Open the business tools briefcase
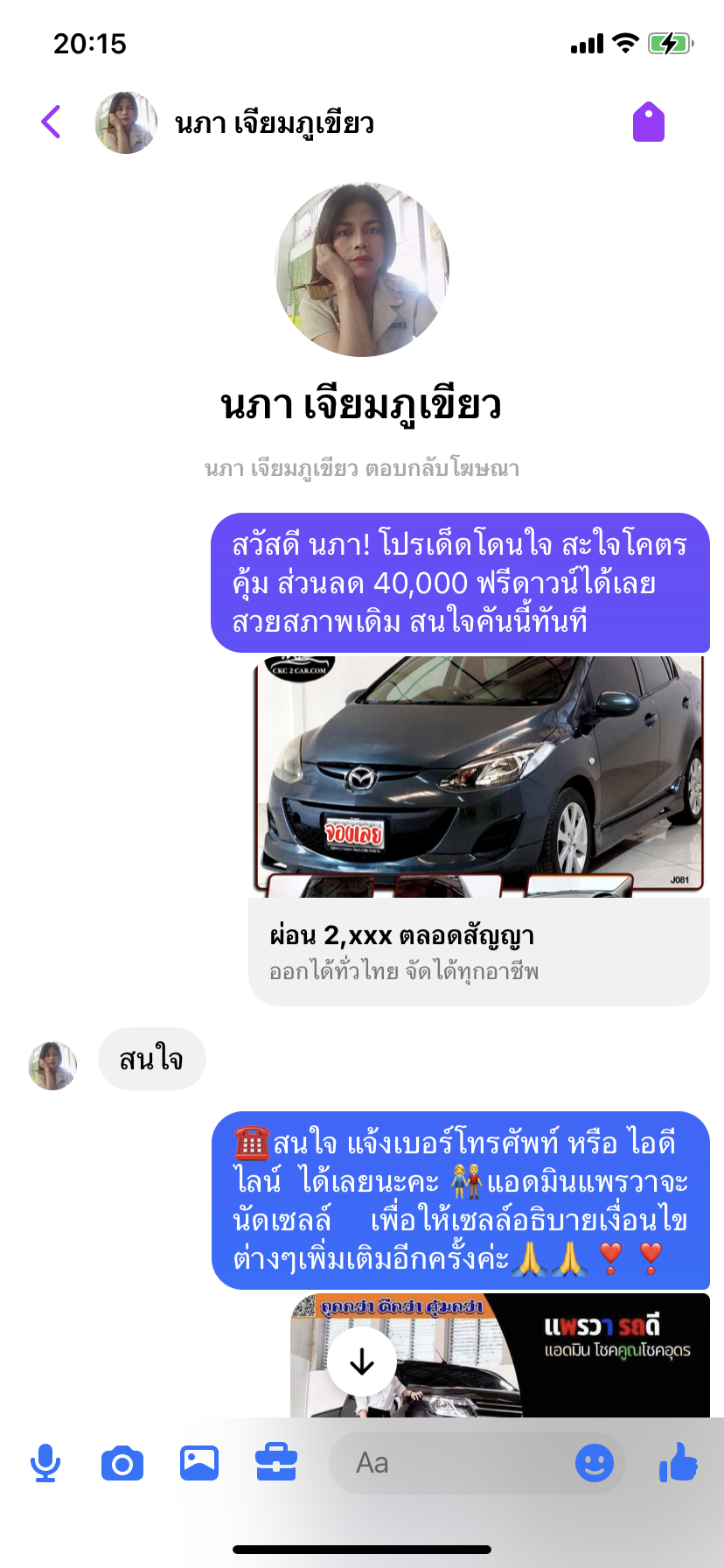This screenshot has width=724, height=1568. point(276,1462)
